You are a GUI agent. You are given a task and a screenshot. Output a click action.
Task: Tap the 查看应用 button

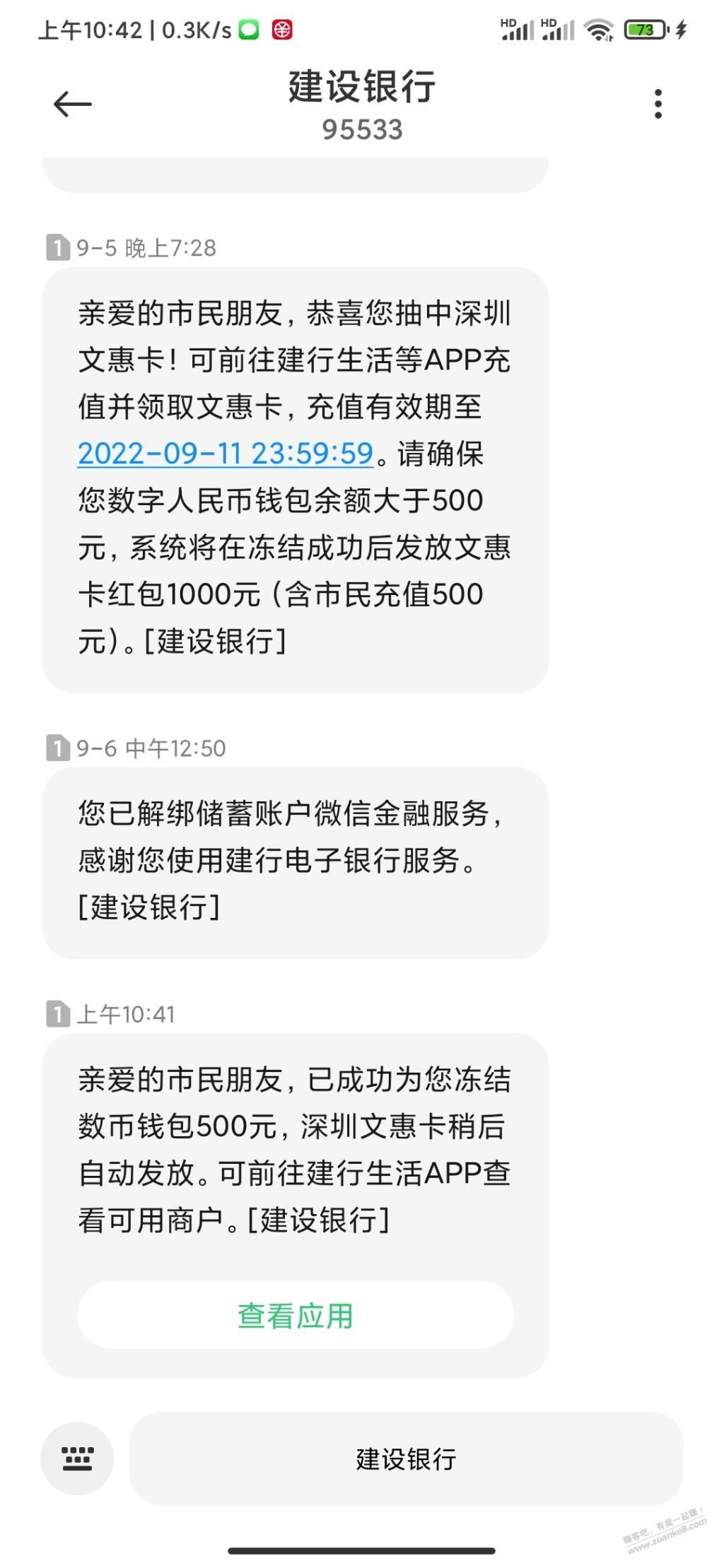click(x=296, y=1316)
